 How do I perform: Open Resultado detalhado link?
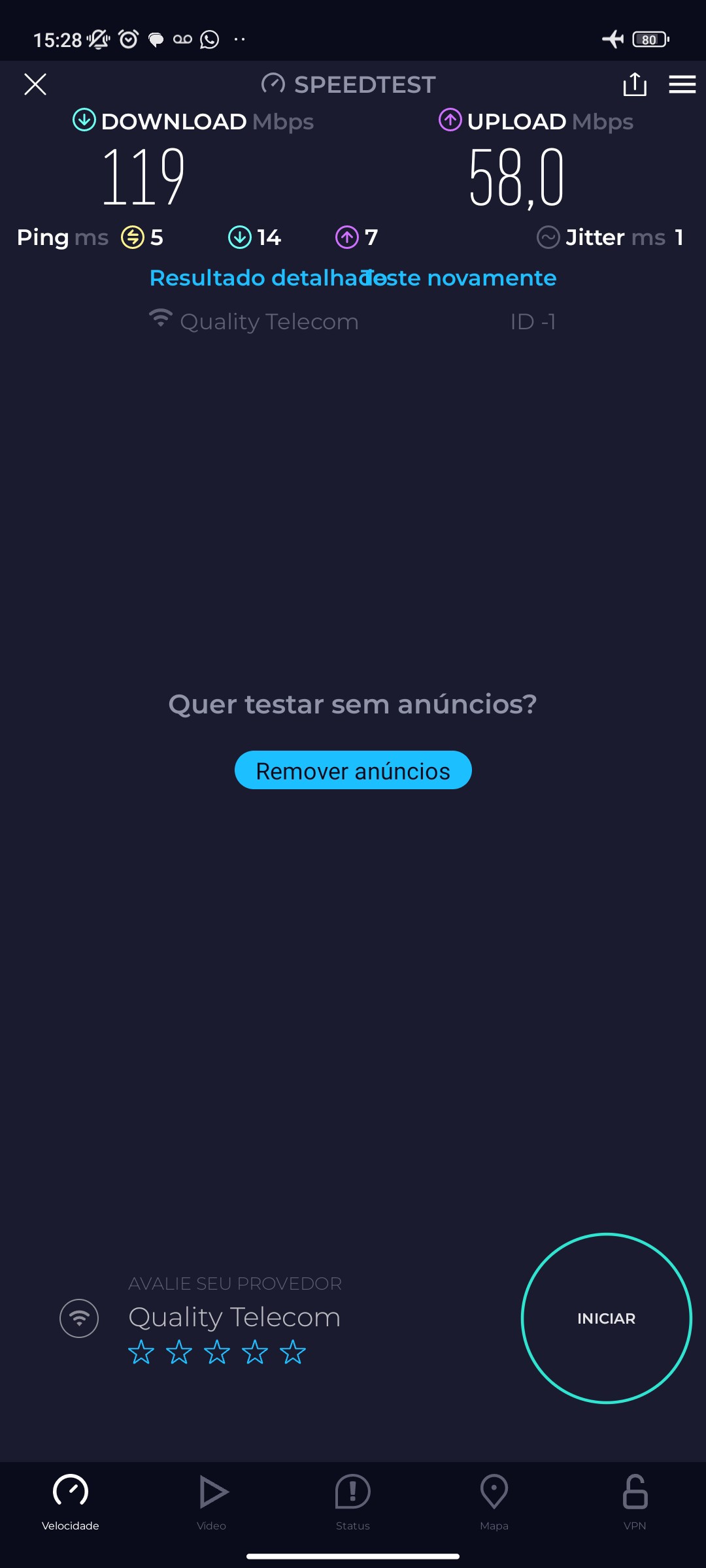click(x=248, y=278)
